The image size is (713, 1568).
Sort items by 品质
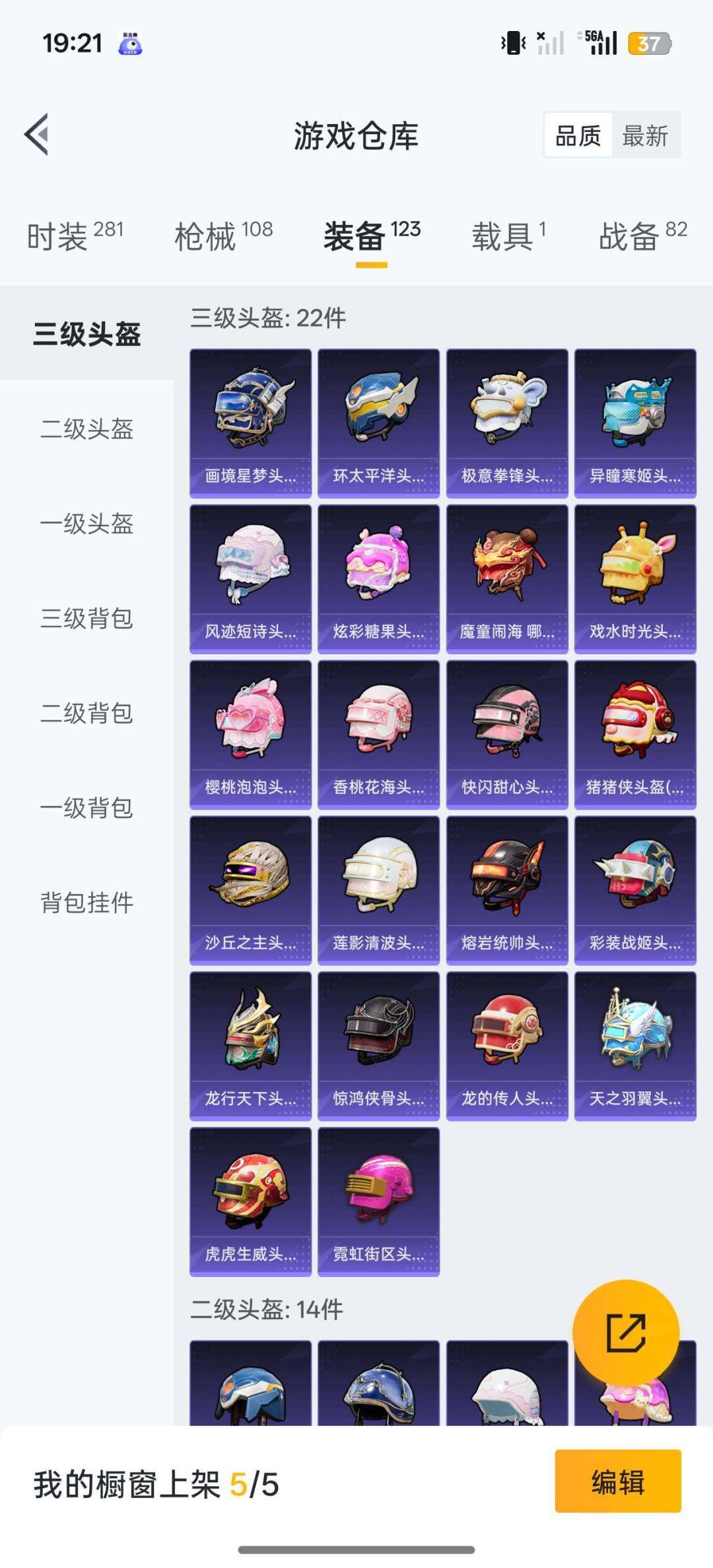578,135
